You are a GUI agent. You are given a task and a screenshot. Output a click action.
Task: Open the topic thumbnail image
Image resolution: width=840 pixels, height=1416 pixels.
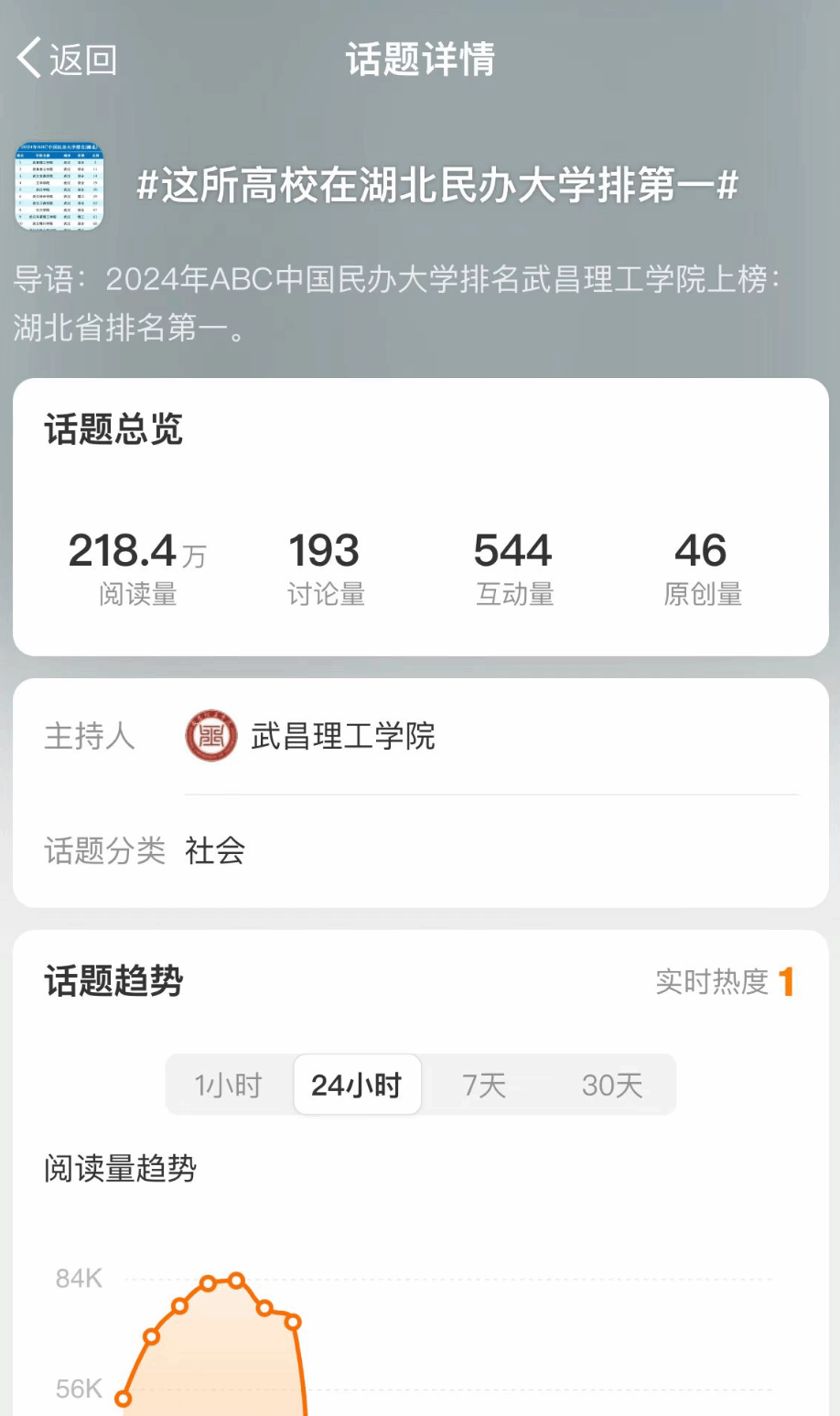[59, 186]
